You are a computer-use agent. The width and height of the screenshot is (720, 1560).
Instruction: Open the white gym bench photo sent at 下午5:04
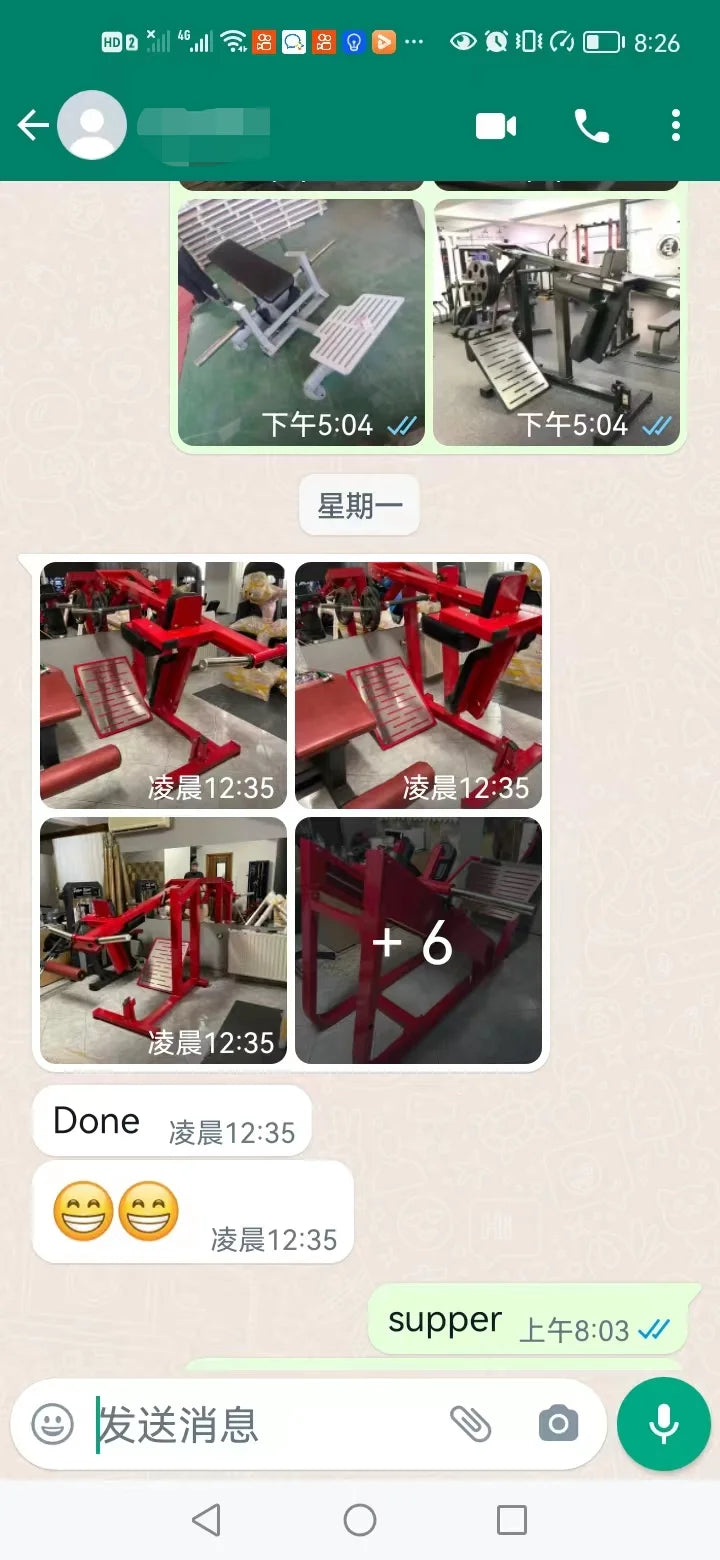(x=301, y=320)
